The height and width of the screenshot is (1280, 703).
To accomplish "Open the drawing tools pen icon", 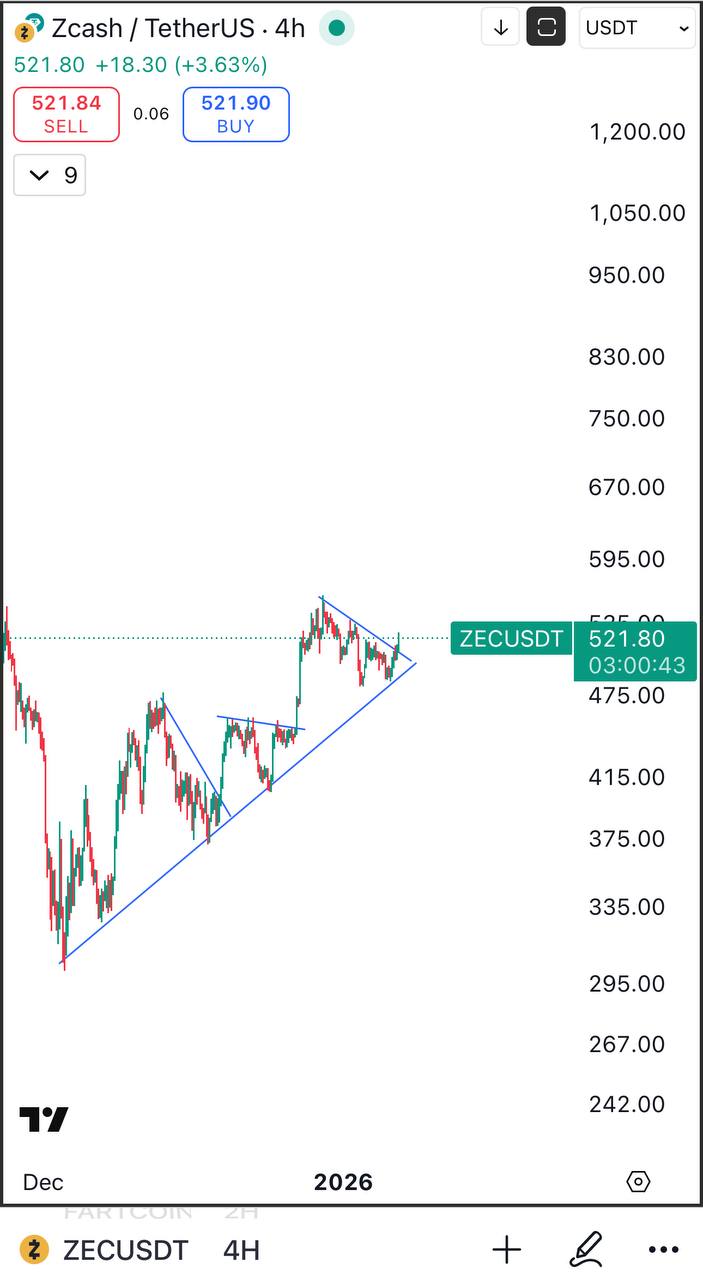I will (585, 1250).
